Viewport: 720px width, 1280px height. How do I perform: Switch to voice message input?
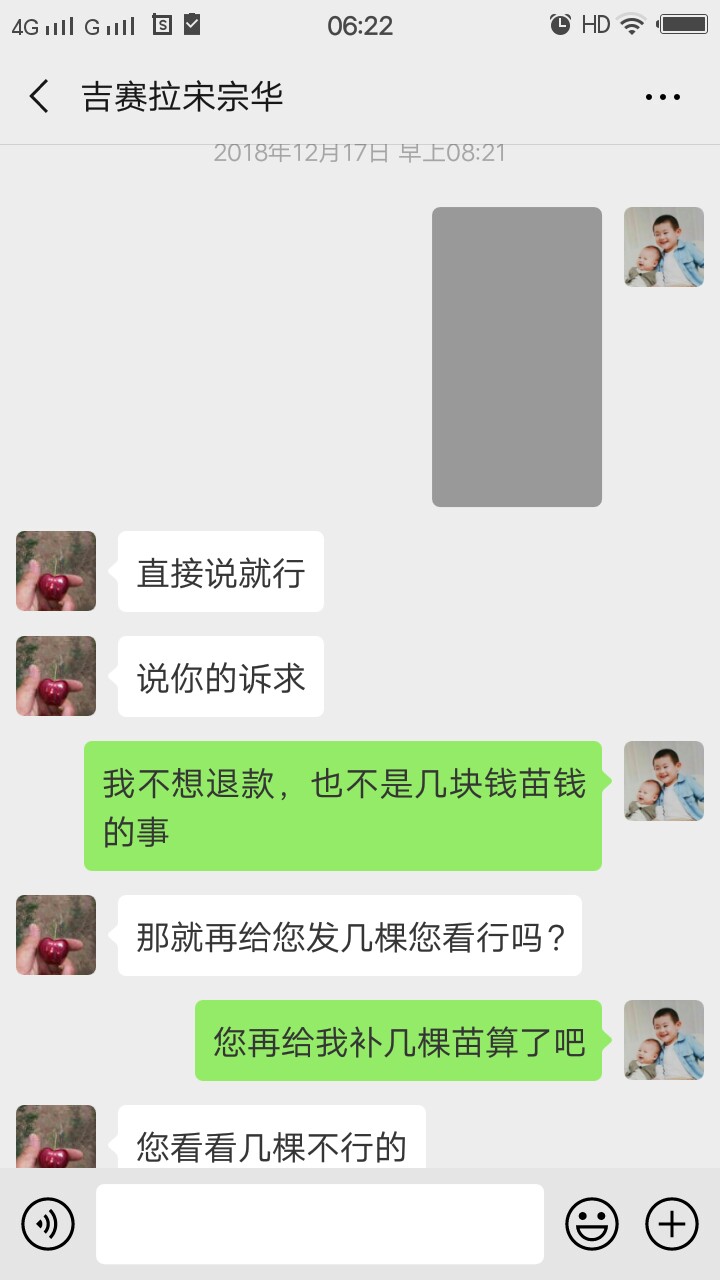tap(48, 1223)
